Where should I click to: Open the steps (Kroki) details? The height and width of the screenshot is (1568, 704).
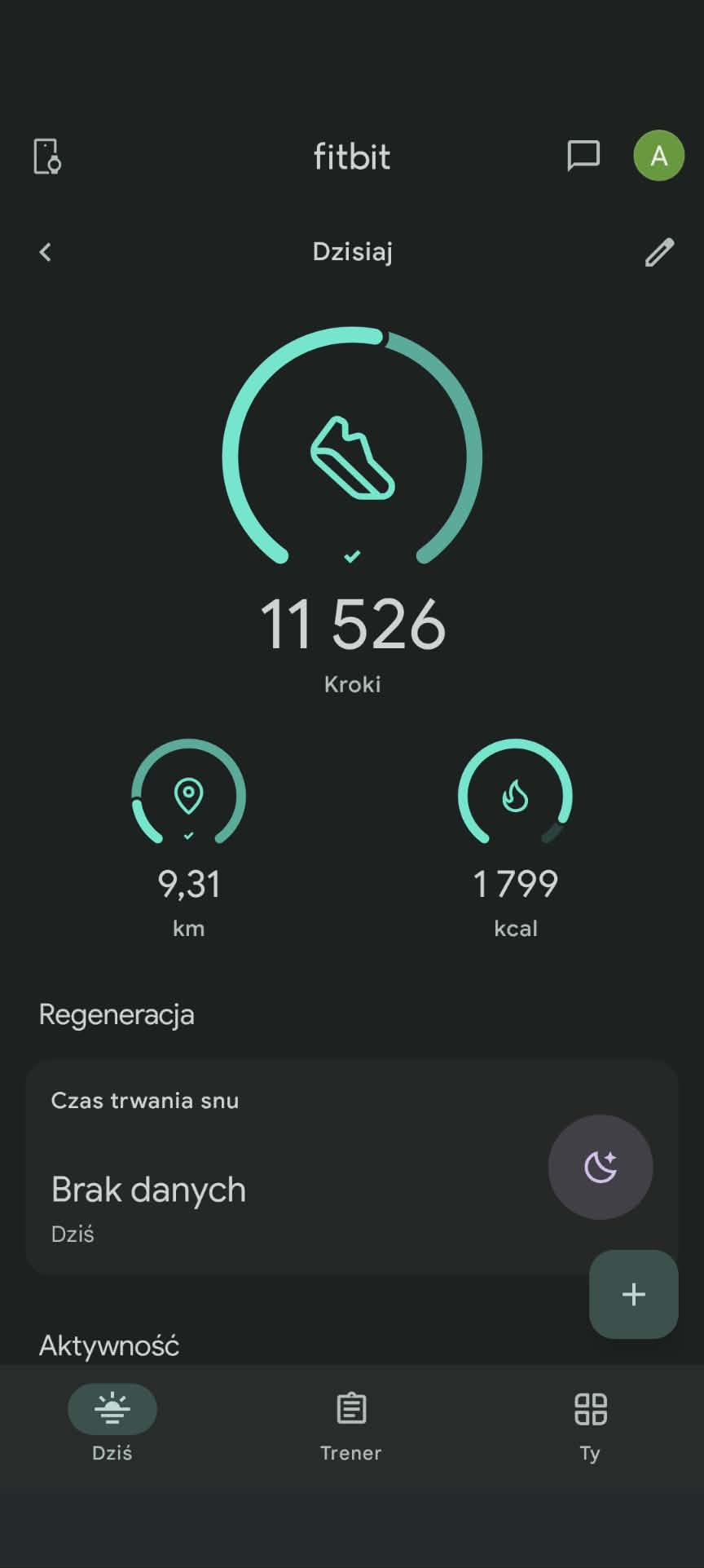pyautogui.click(x=352, y=506)
